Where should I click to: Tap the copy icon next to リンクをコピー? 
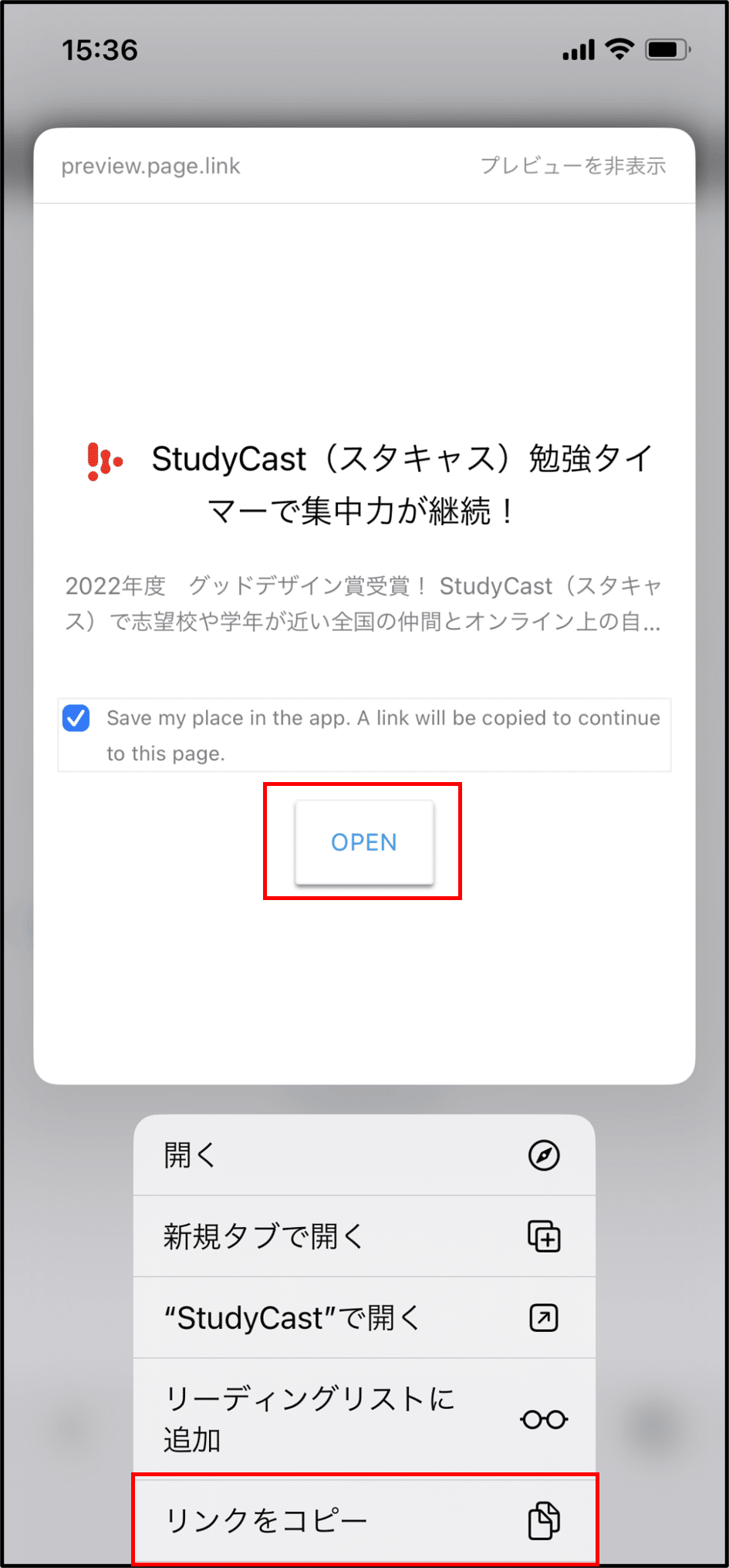(x=545, y=1520)
